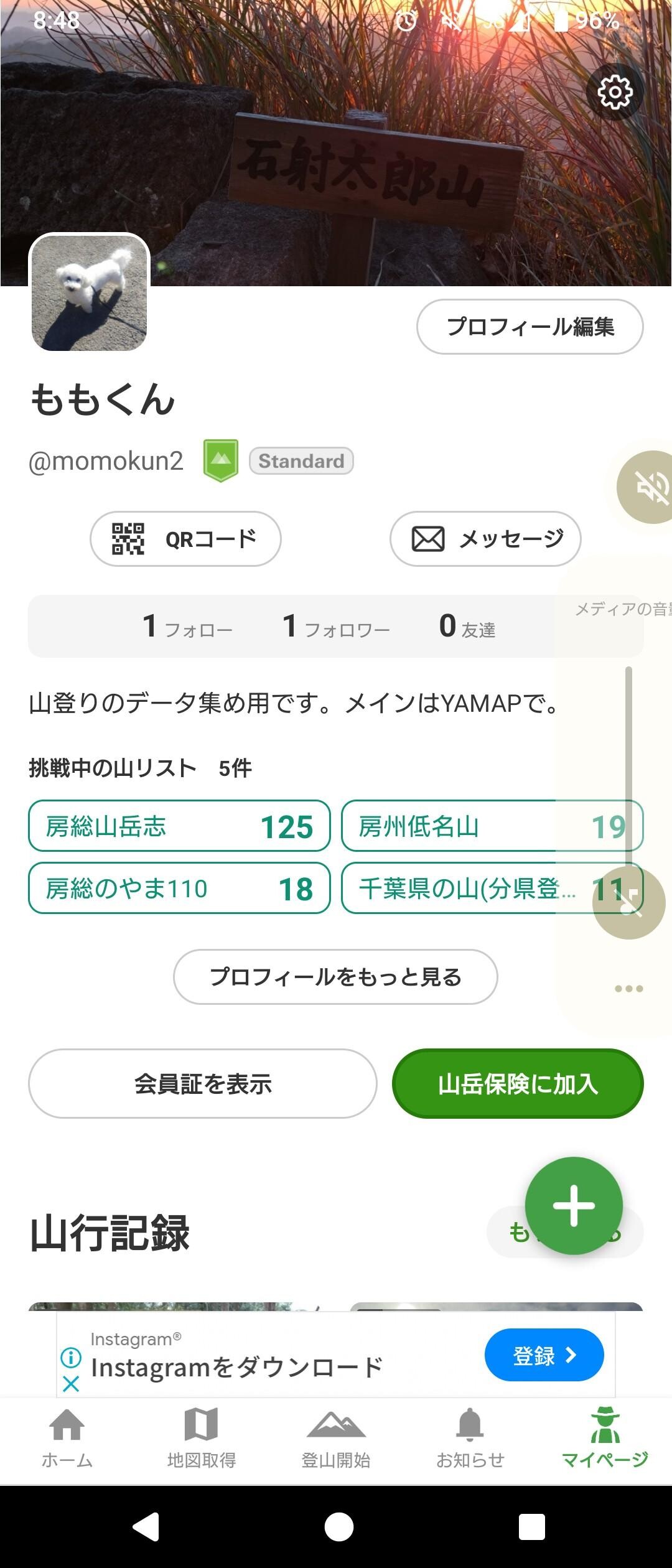Open the three-dot overflow options
Screen dimensions: 672x1568
pyautogui.click(x=628, y=987)
